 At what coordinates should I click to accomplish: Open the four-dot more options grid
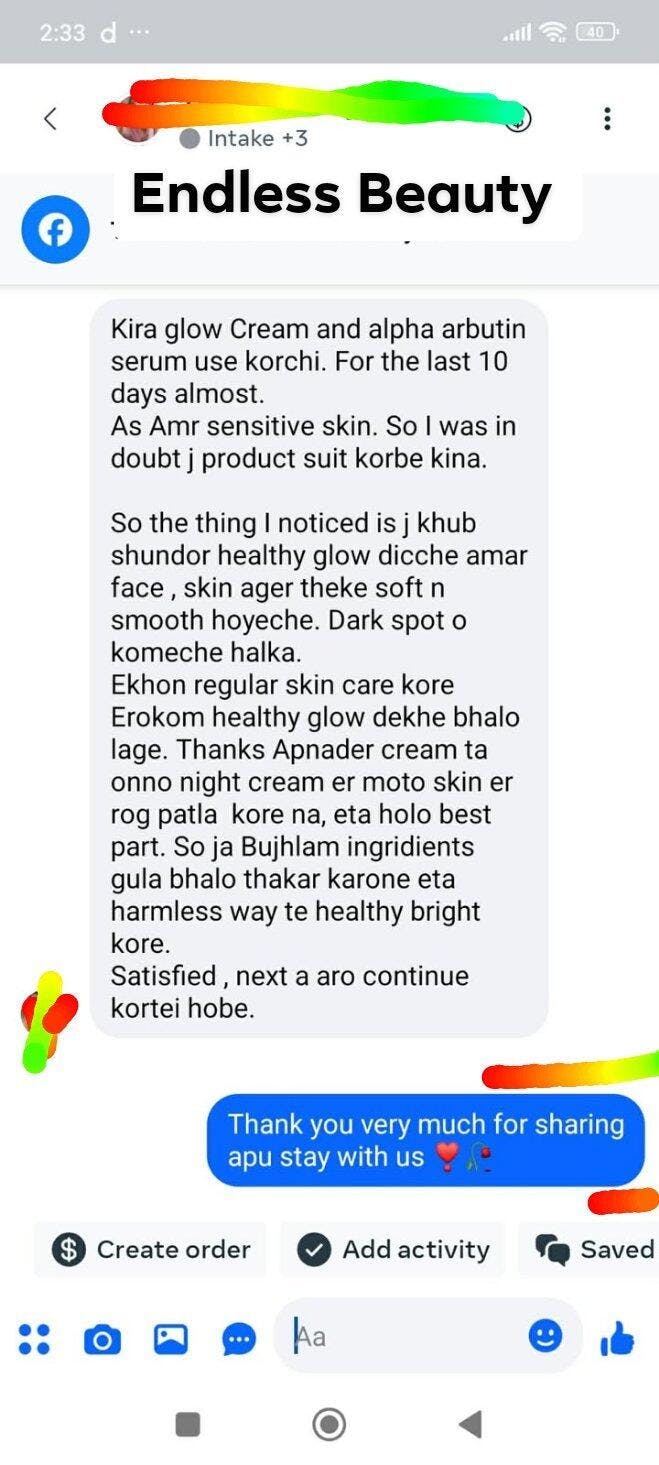point(35,1339)
